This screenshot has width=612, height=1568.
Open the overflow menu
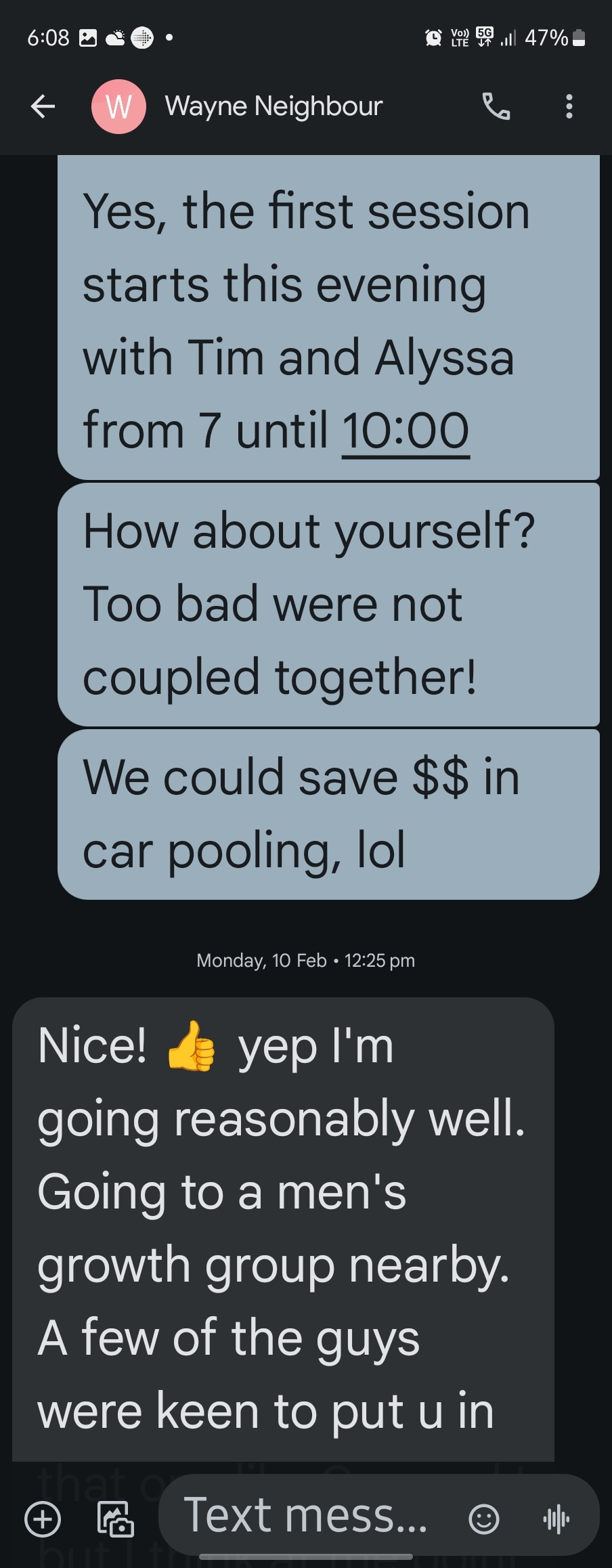[569, 106]
